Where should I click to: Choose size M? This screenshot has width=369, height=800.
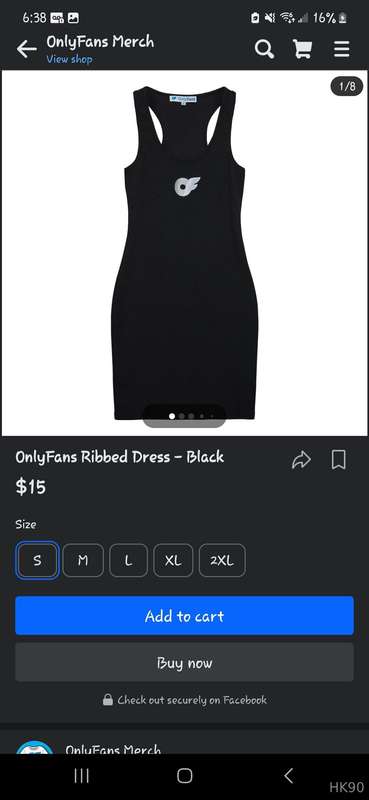(83, 560)
